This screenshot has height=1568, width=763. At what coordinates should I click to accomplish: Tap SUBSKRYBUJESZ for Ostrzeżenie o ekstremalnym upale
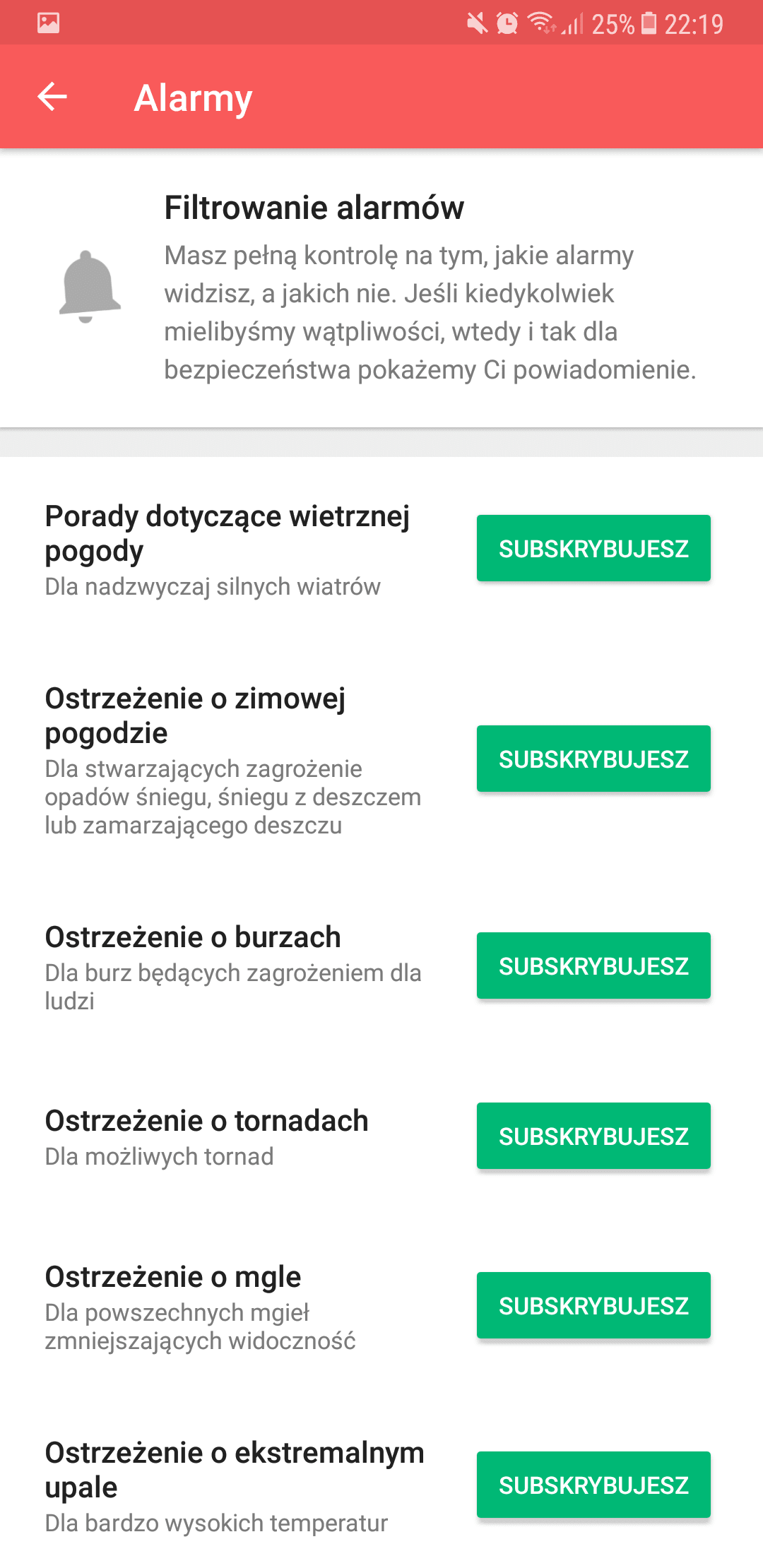[x=593, y=1485]
